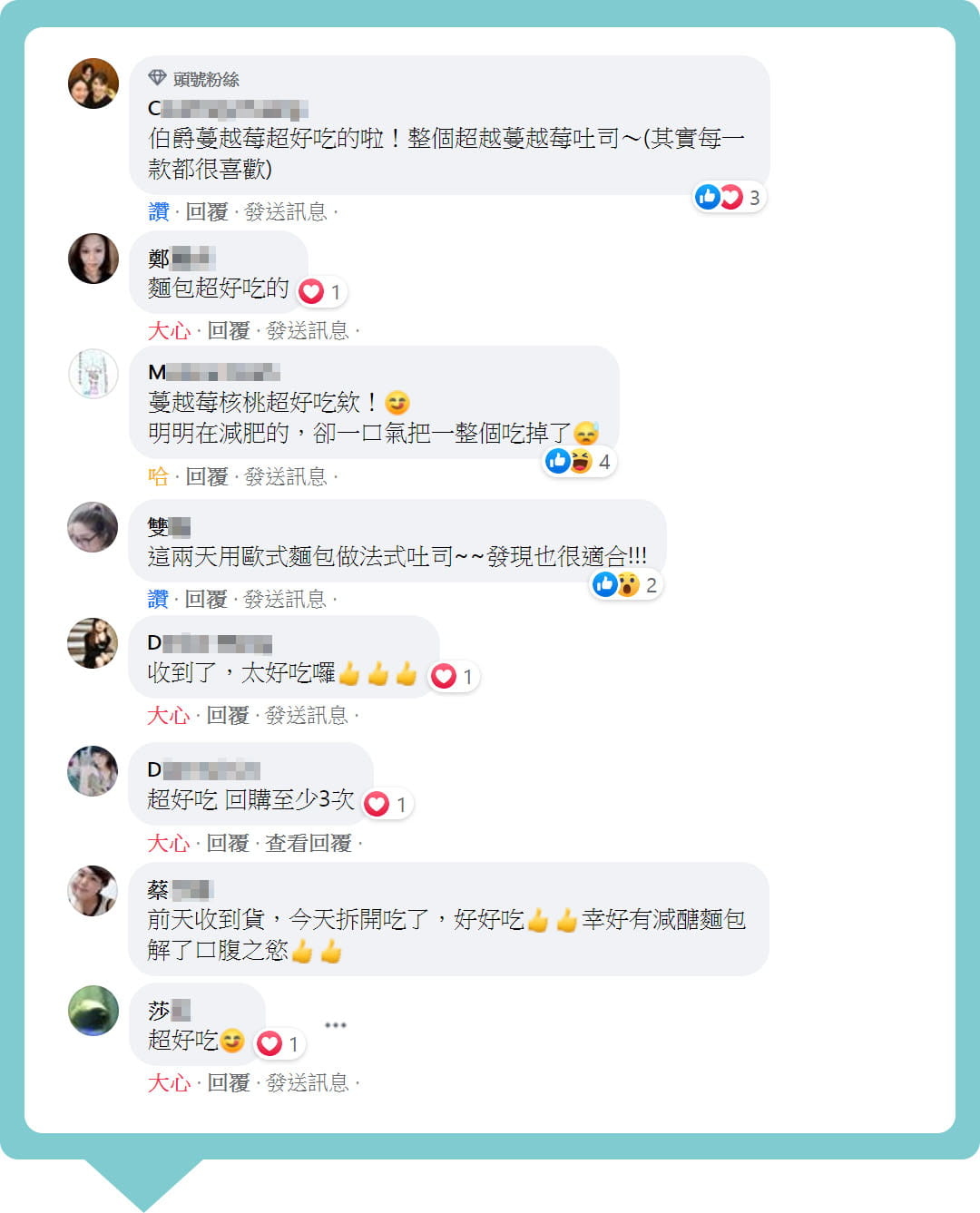Click 回覆 under 鄭's comment
This screenshot has height=1213, width=980.
(x=227, y=330)
